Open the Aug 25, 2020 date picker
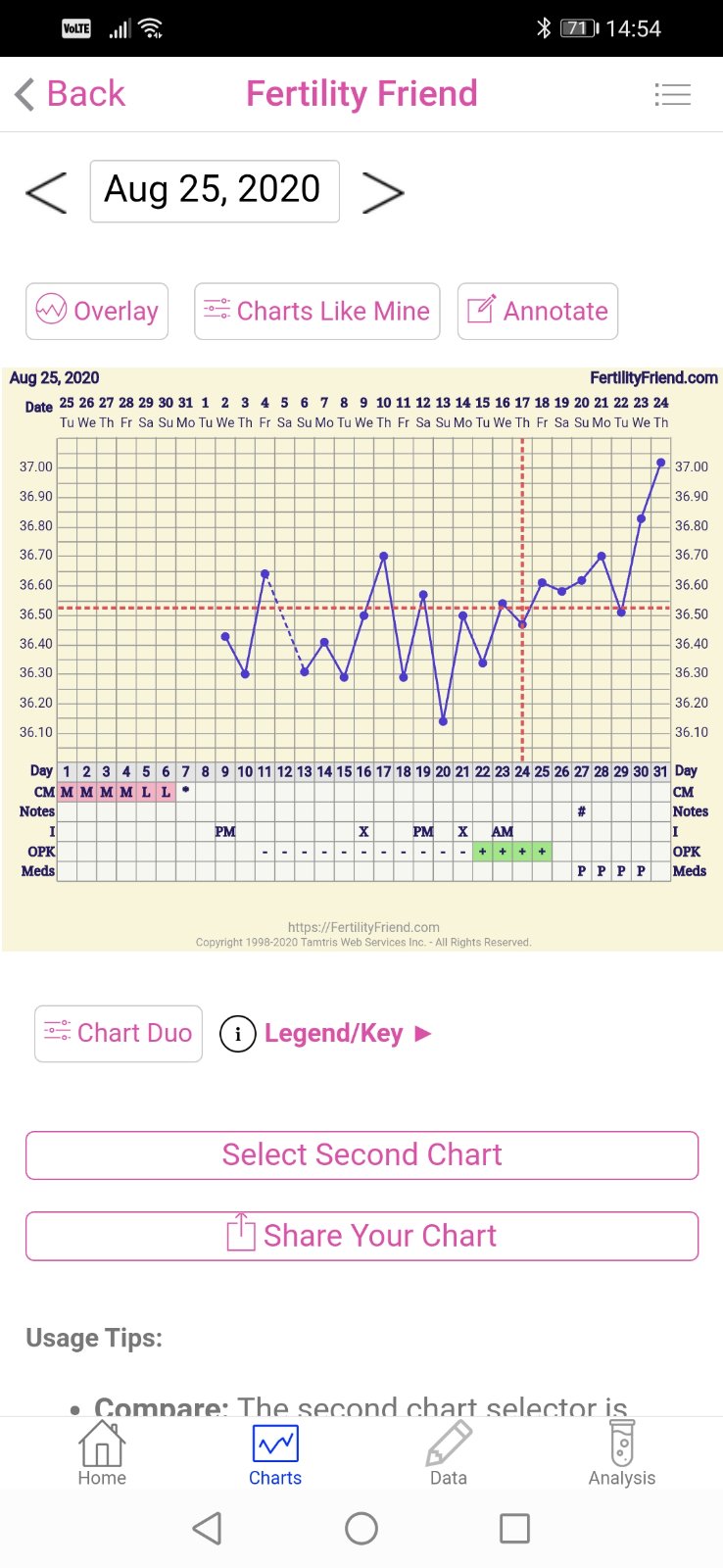 215,191
